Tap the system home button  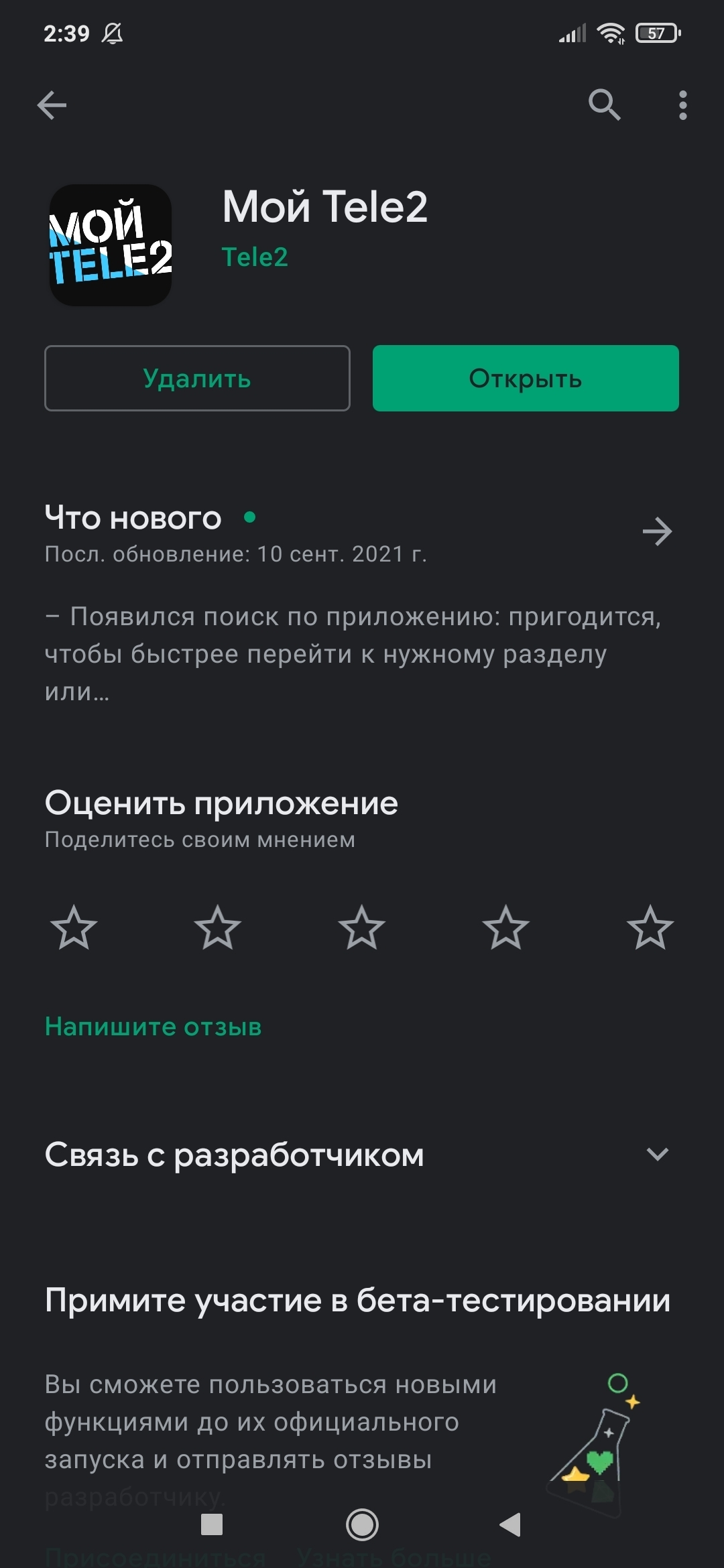coord(362,1525)
